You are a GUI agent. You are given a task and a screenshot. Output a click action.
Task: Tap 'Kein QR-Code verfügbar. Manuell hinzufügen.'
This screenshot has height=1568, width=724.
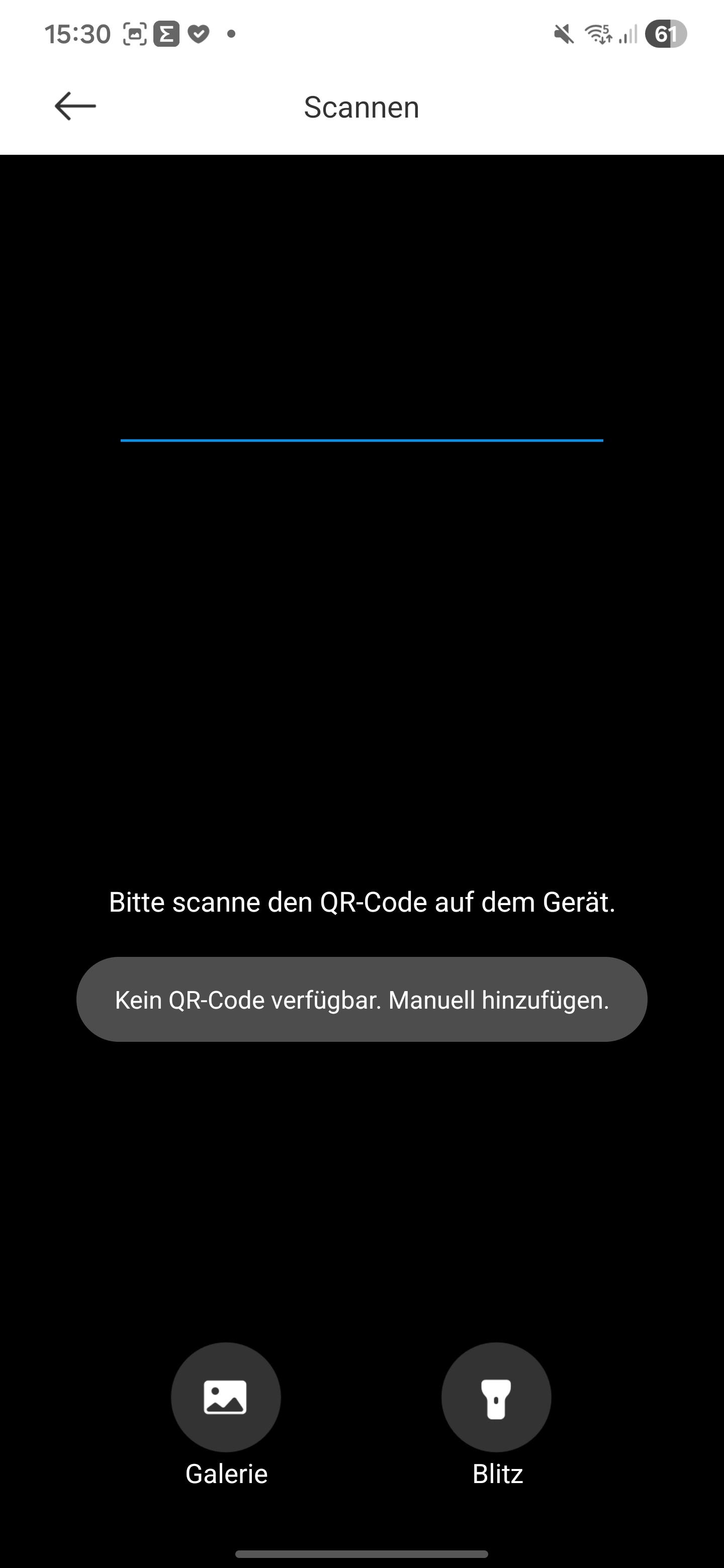361,1000
